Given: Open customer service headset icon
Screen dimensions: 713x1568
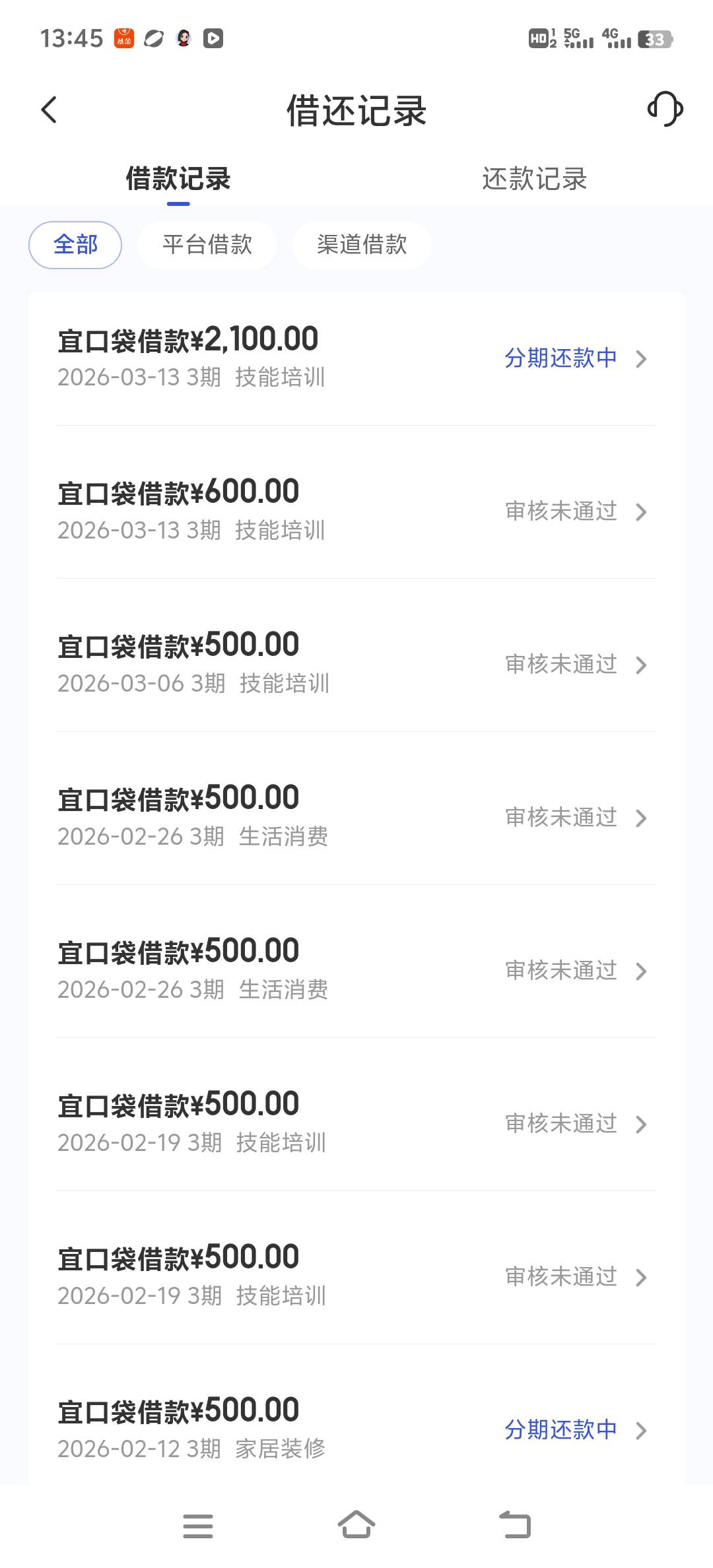Looking at the screenshot, I should 665,110.
